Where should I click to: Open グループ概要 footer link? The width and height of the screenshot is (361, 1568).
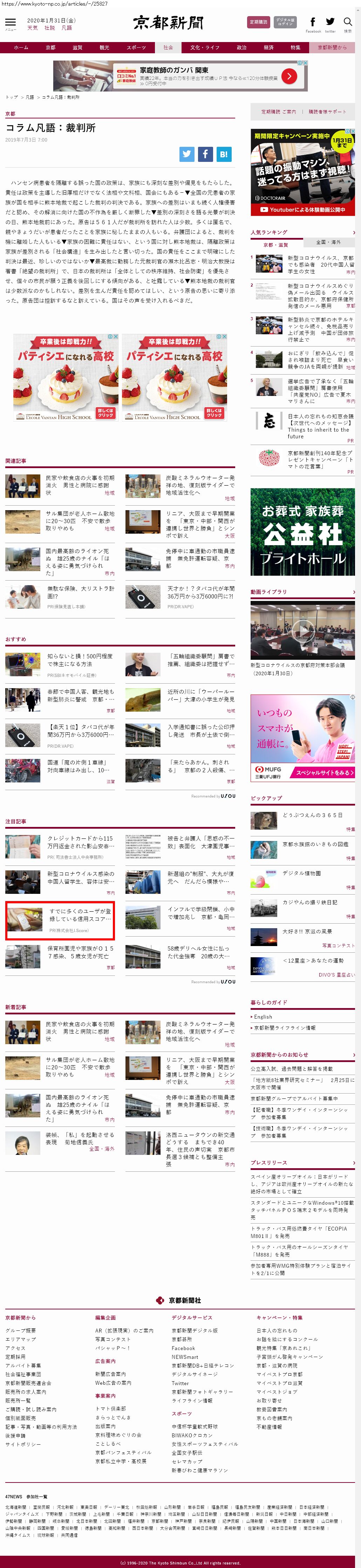pos(21,1330)
